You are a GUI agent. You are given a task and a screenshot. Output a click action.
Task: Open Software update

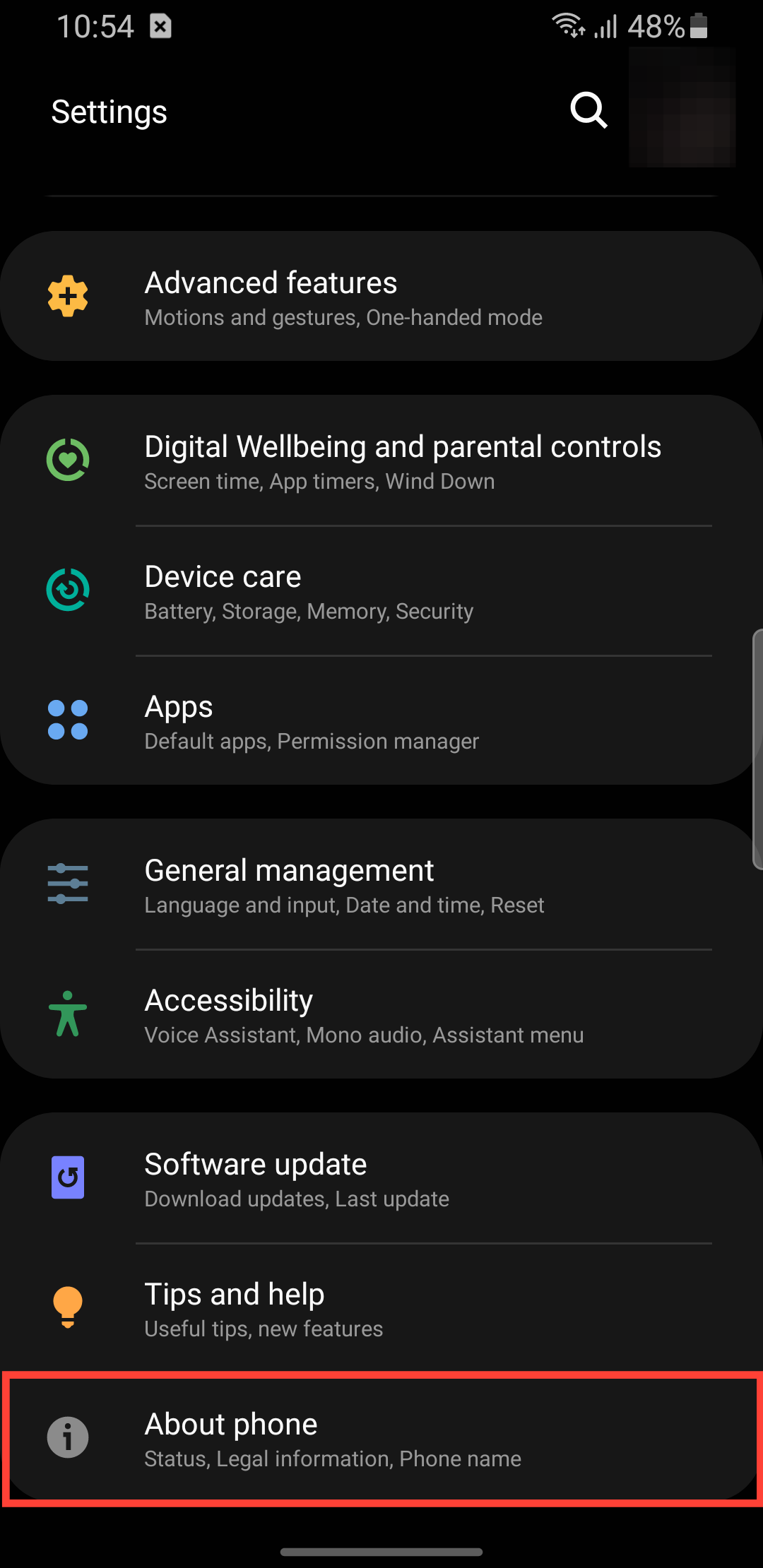[x=381, y=1179]
